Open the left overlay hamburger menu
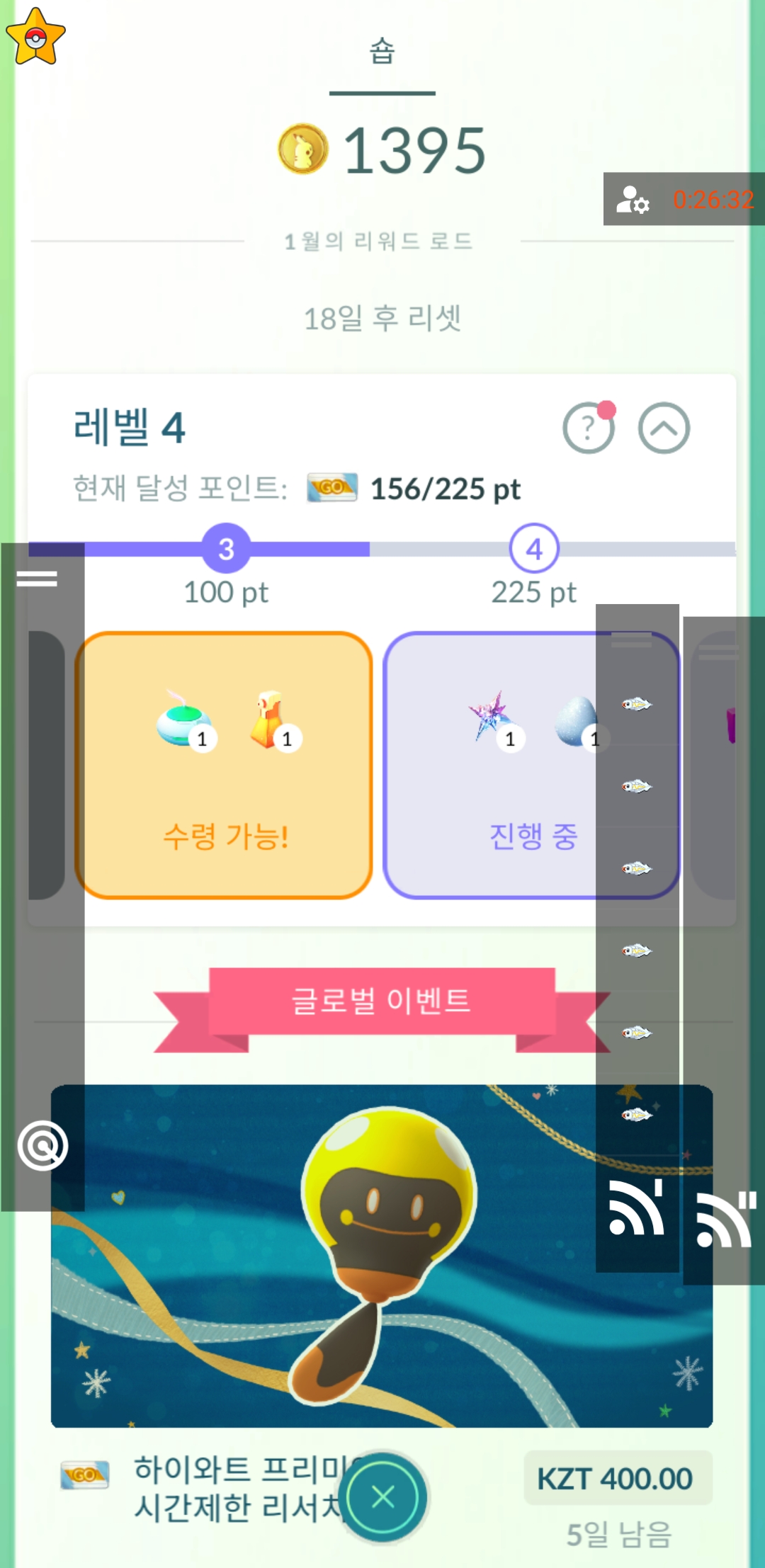765x1568 pixels. 37,579
